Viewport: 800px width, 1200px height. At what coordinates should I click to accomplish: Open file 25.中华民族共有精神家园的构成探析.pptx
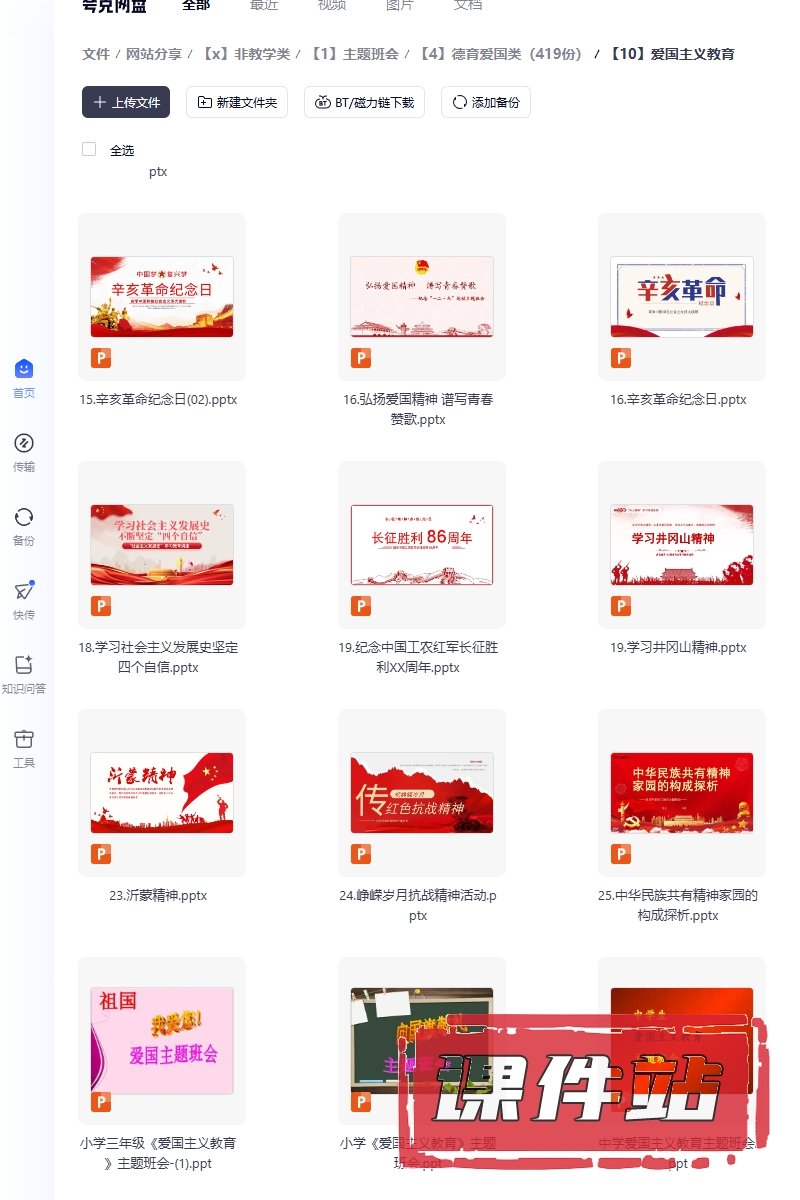point(682,793)
